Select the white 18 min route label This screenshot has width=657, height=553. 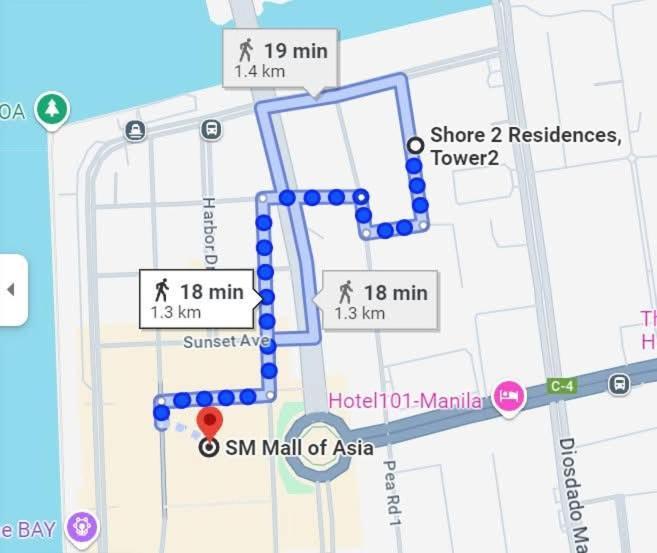pos(198,299)
